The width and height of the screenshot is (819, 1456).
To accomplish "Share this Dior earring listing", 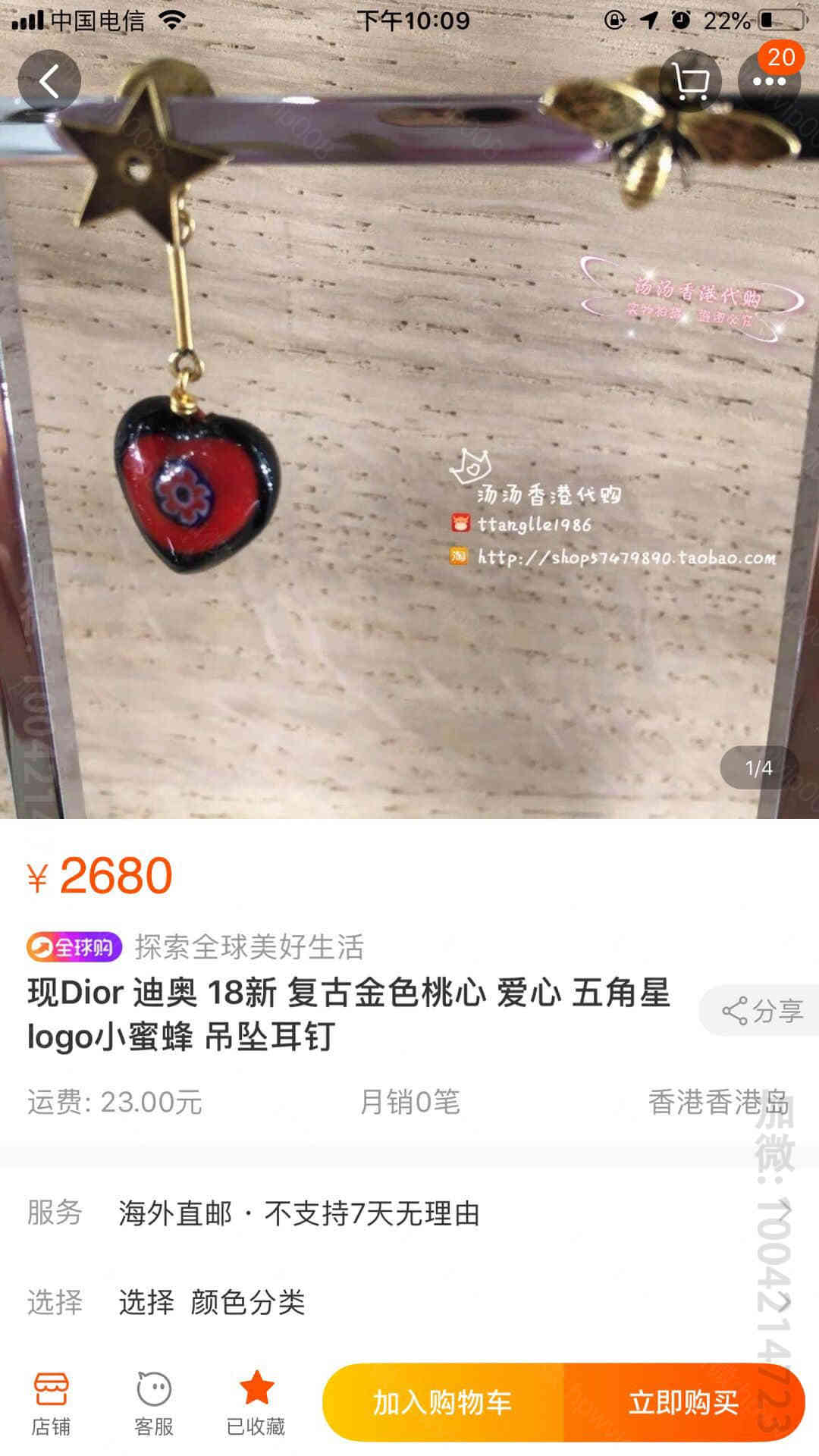I will (761, 1010).
